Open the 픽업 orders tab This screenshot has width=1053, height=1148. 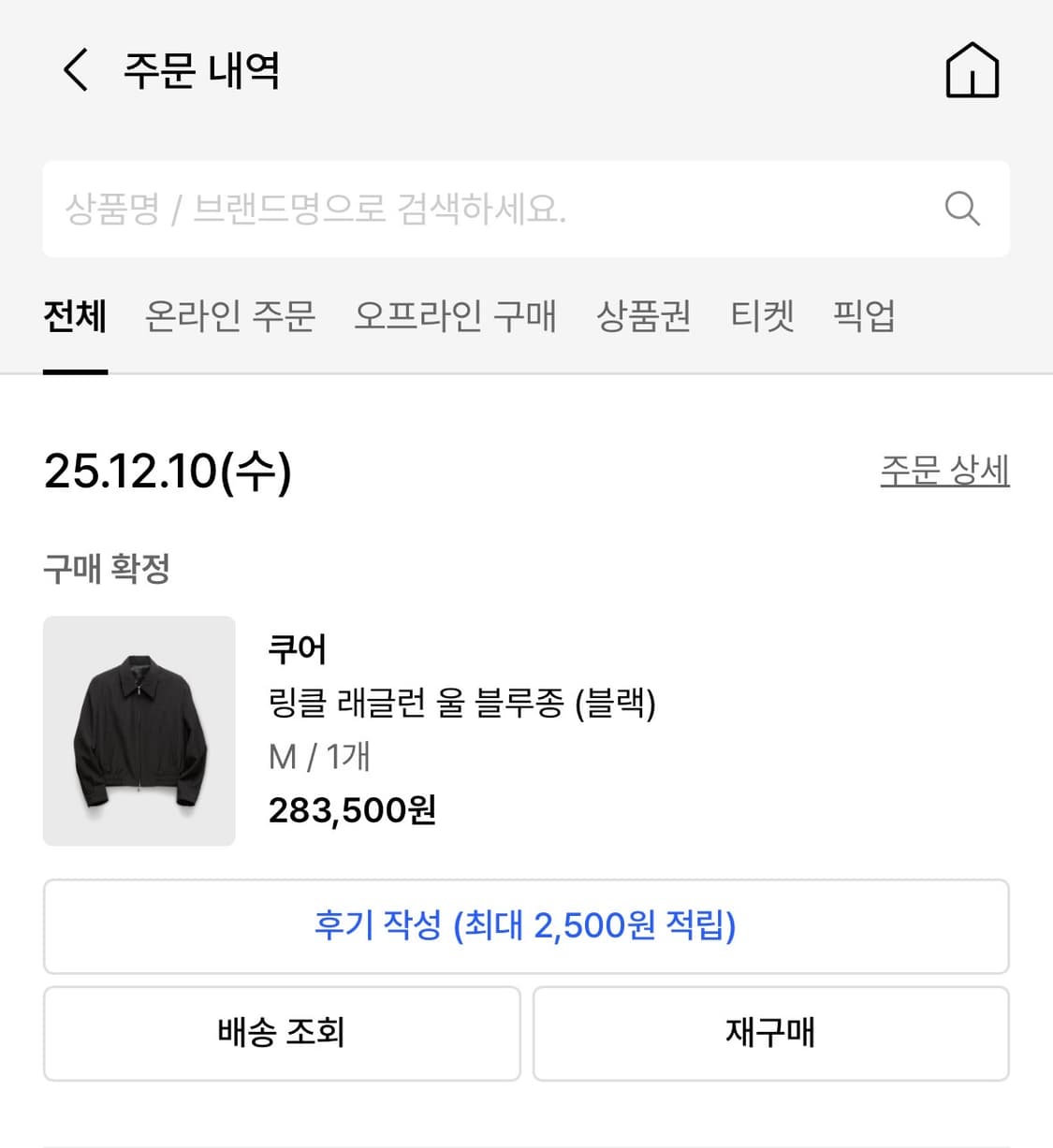pyautogui.click(x=863, y=317)
